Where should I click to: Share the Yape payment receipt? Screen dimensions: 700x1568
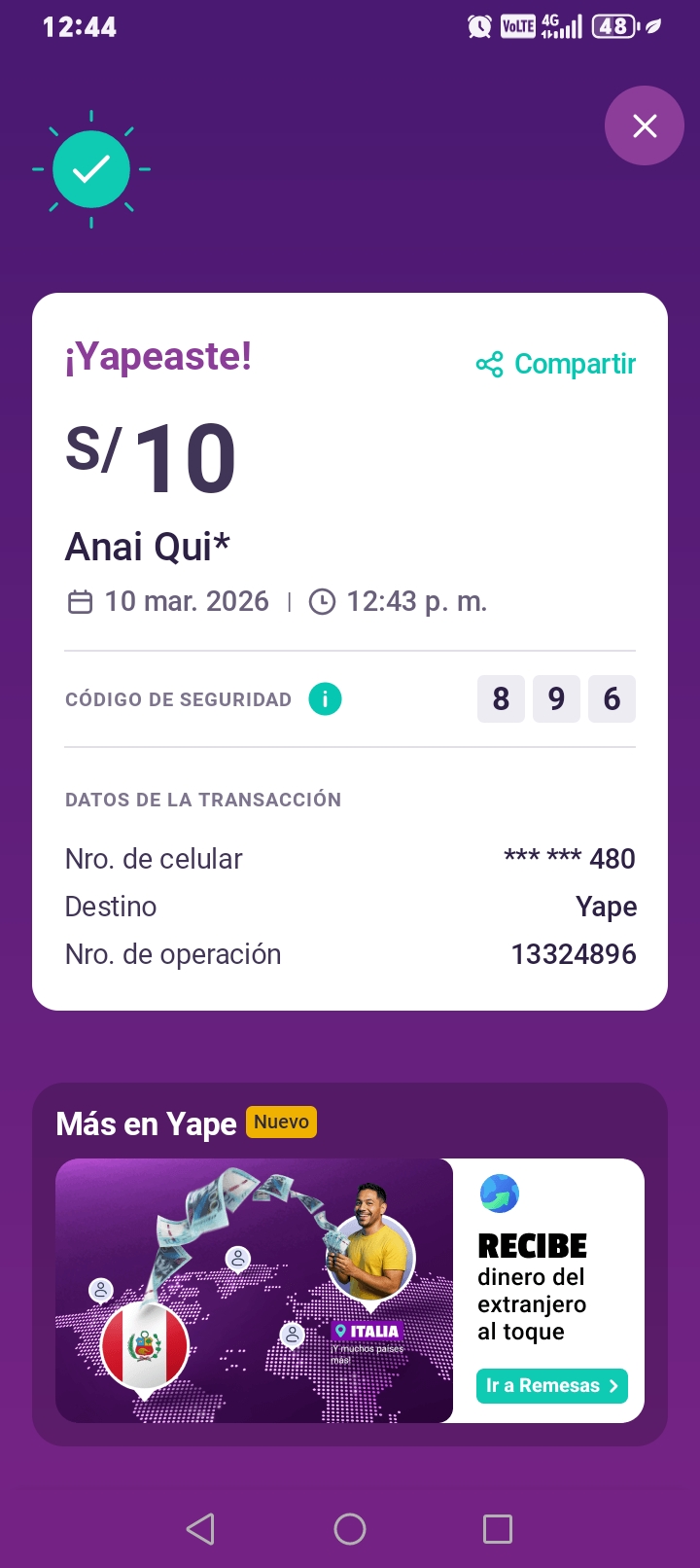[556, 364]
